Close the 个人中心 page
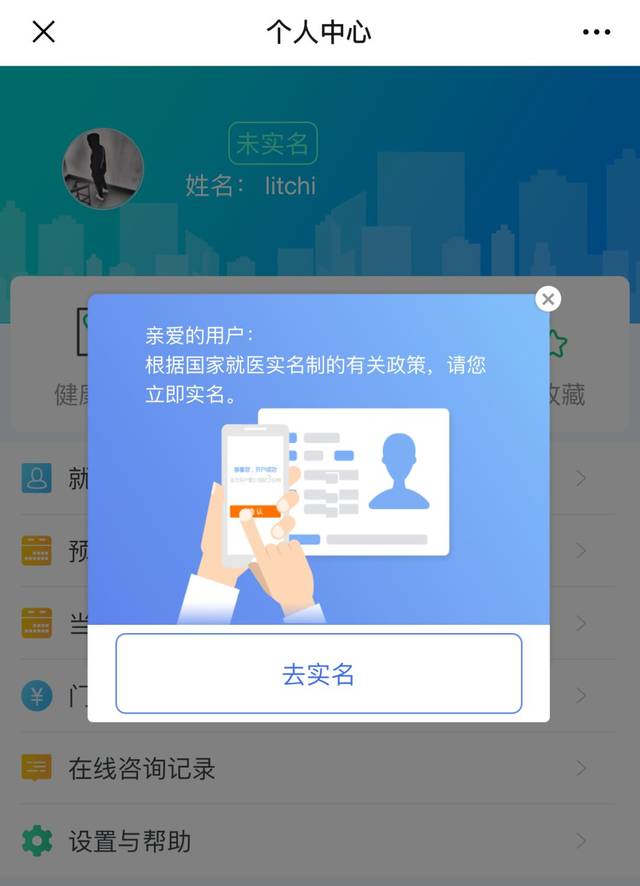640x886 pixels. [x=43, y=32]
